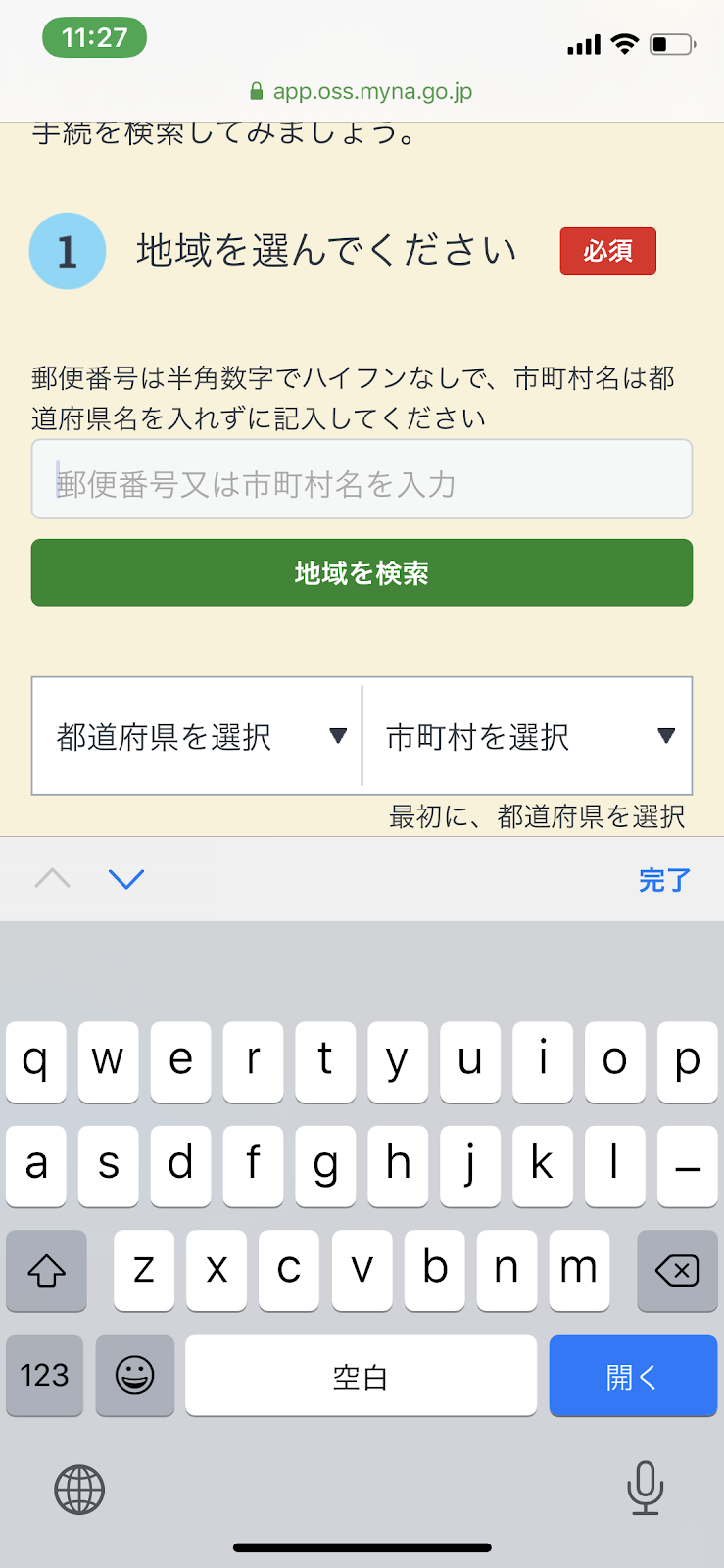Tap 完了 to dismiss the keyboard
724x1568 pixels.
pyautogui.click(x=664, y=879)
